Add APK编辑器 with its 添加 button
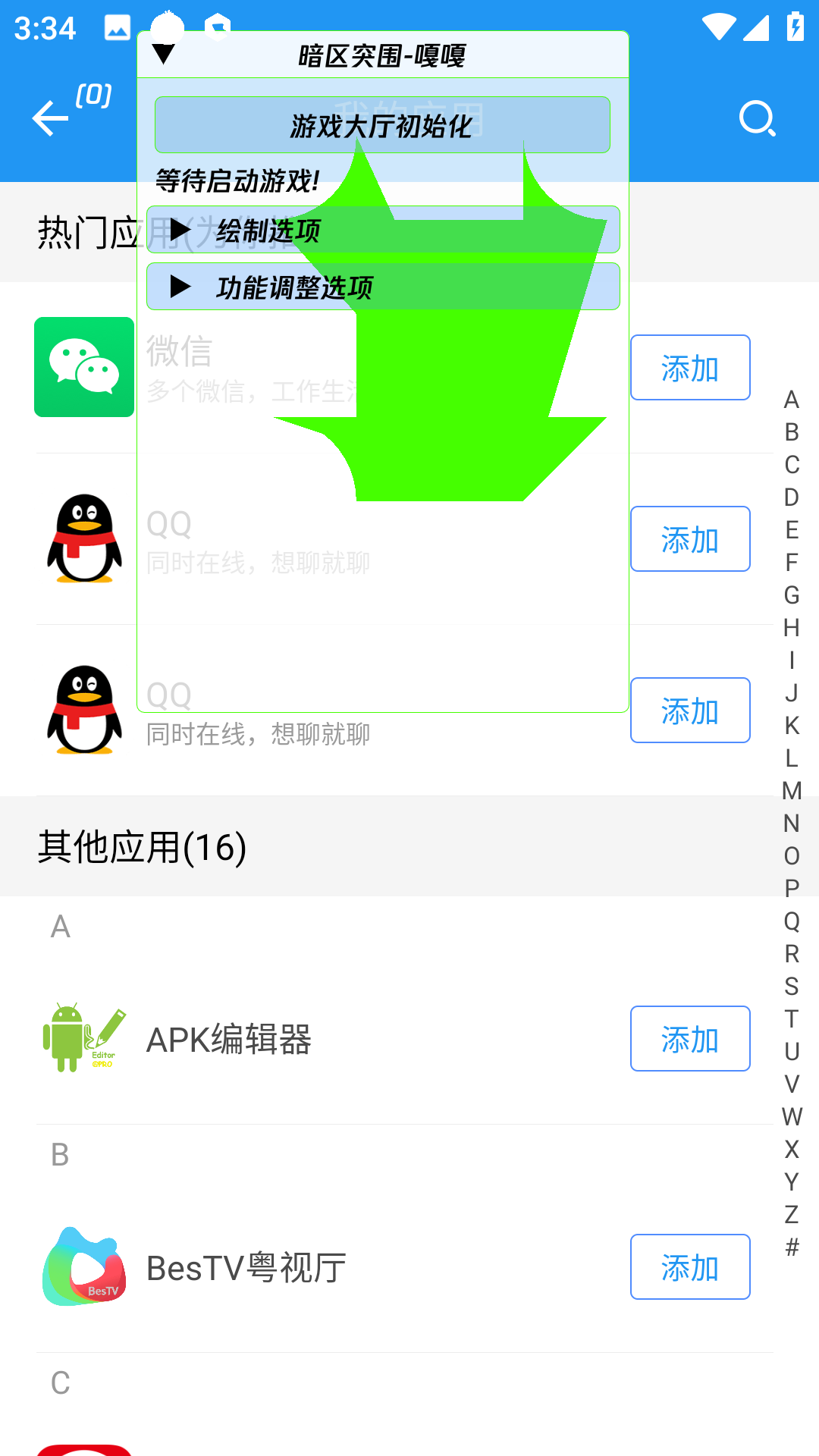This screenshot has width=819, height=1456. click(690, 1039)
